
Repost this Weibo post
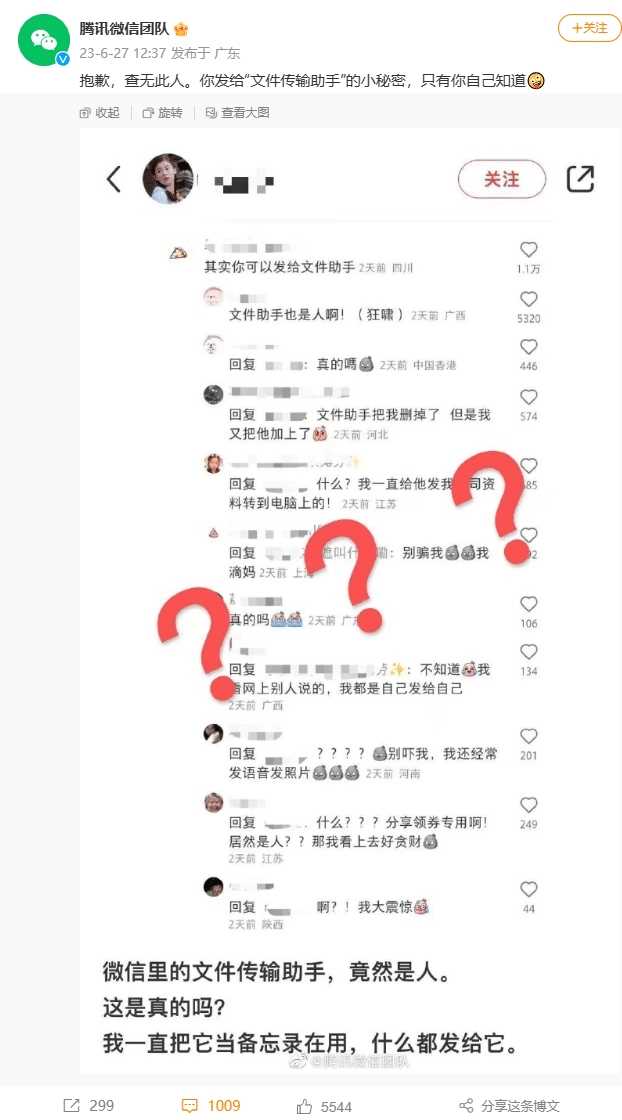click(88, 1105)
